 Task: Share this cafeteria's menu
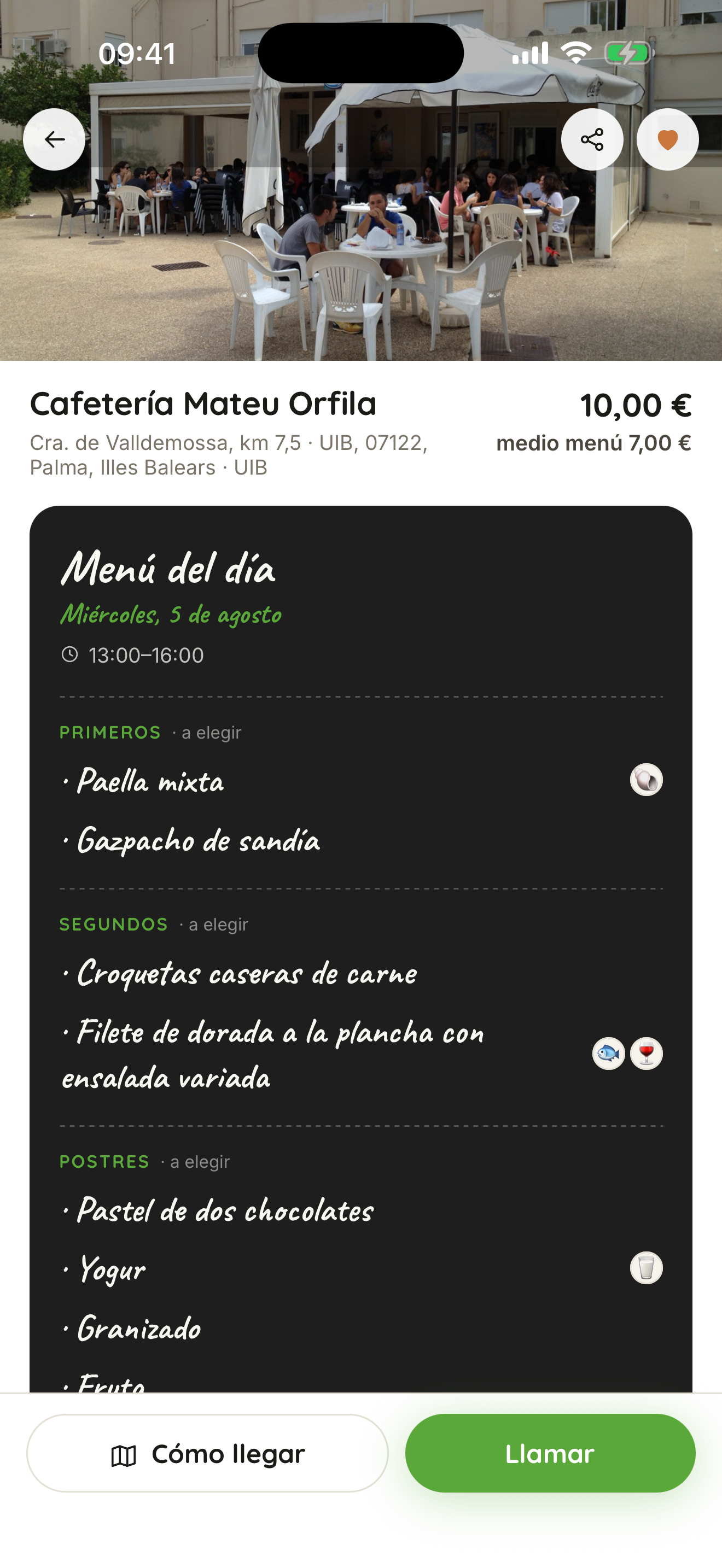592,139
